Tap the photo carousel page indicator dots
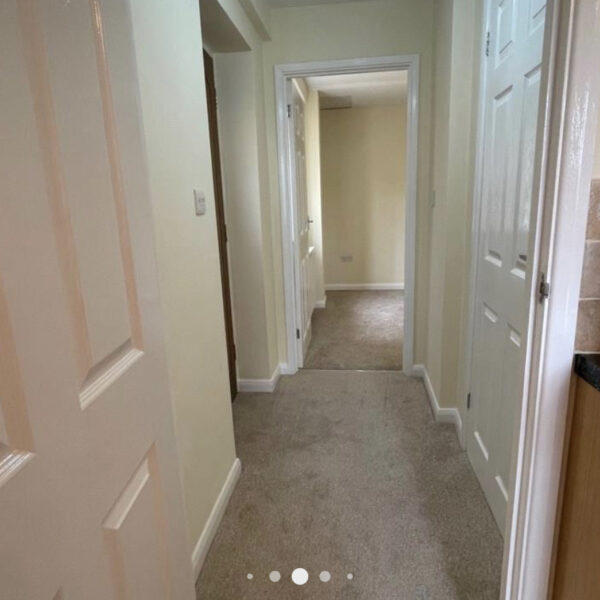 click(299, 576)
